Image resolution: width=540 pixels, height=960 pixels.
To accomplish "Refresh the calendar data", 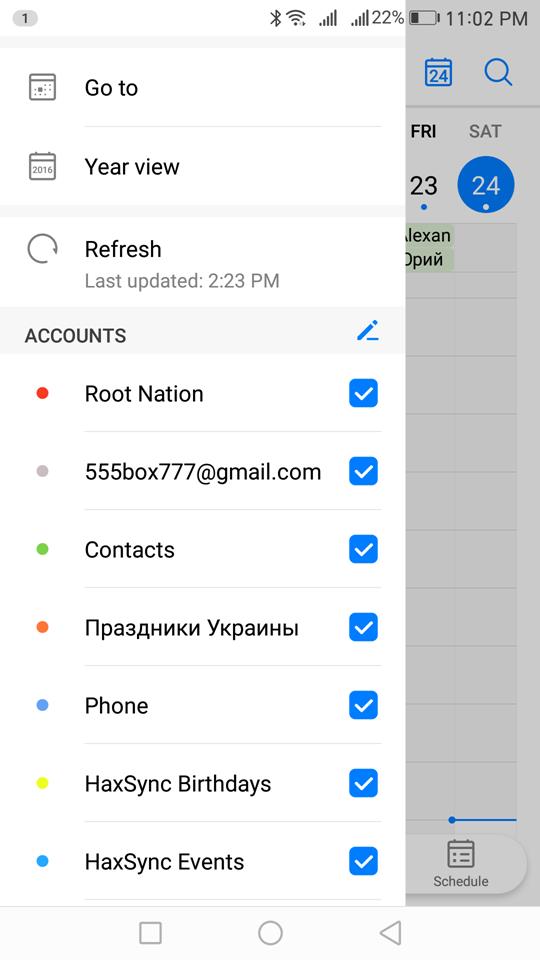I will click(x=202, y=262).
